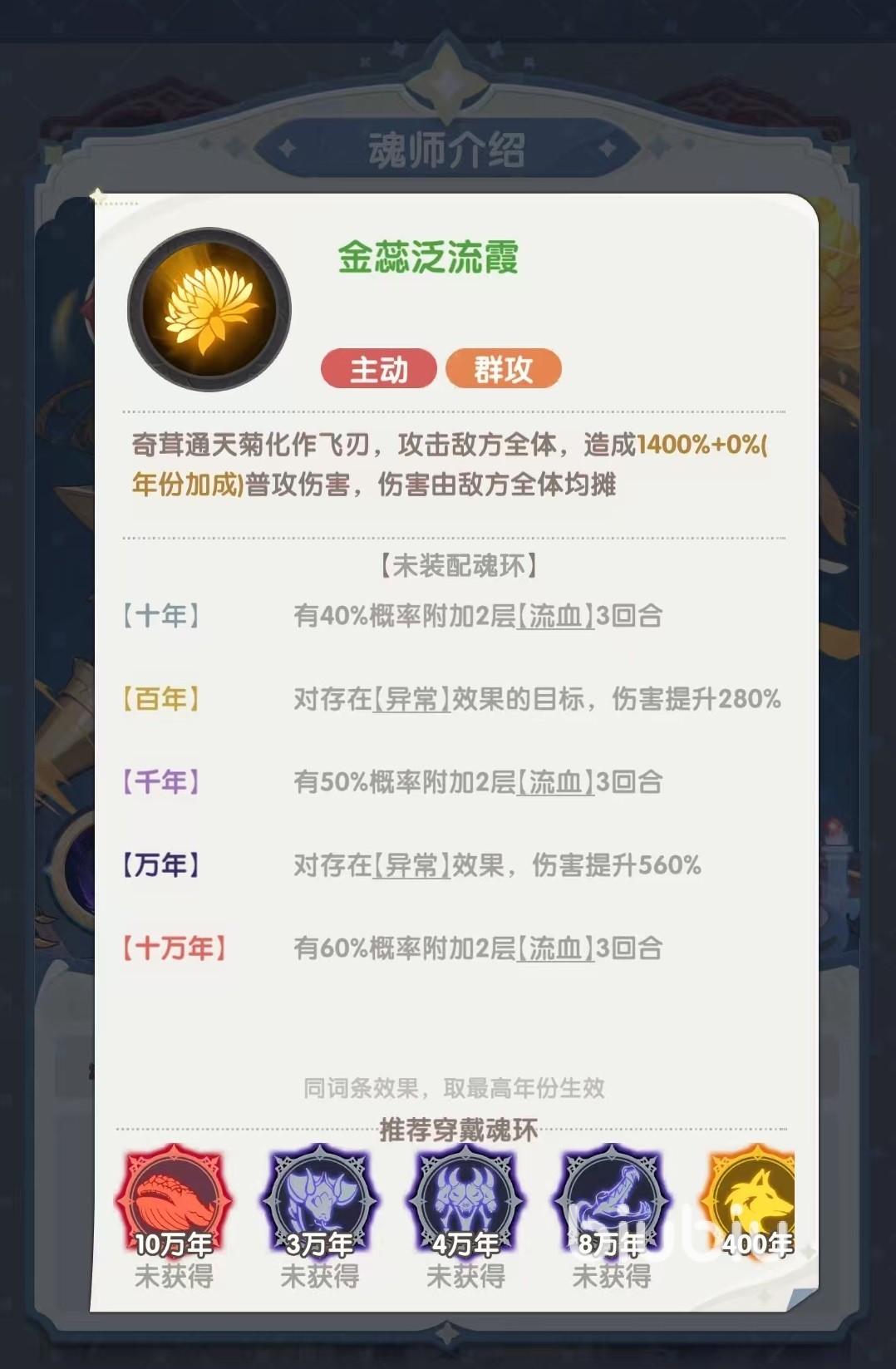The image size is (896, 1369).
Task: Open the 4万年 recommended soul ring
Action: (x=465, y=1202)
